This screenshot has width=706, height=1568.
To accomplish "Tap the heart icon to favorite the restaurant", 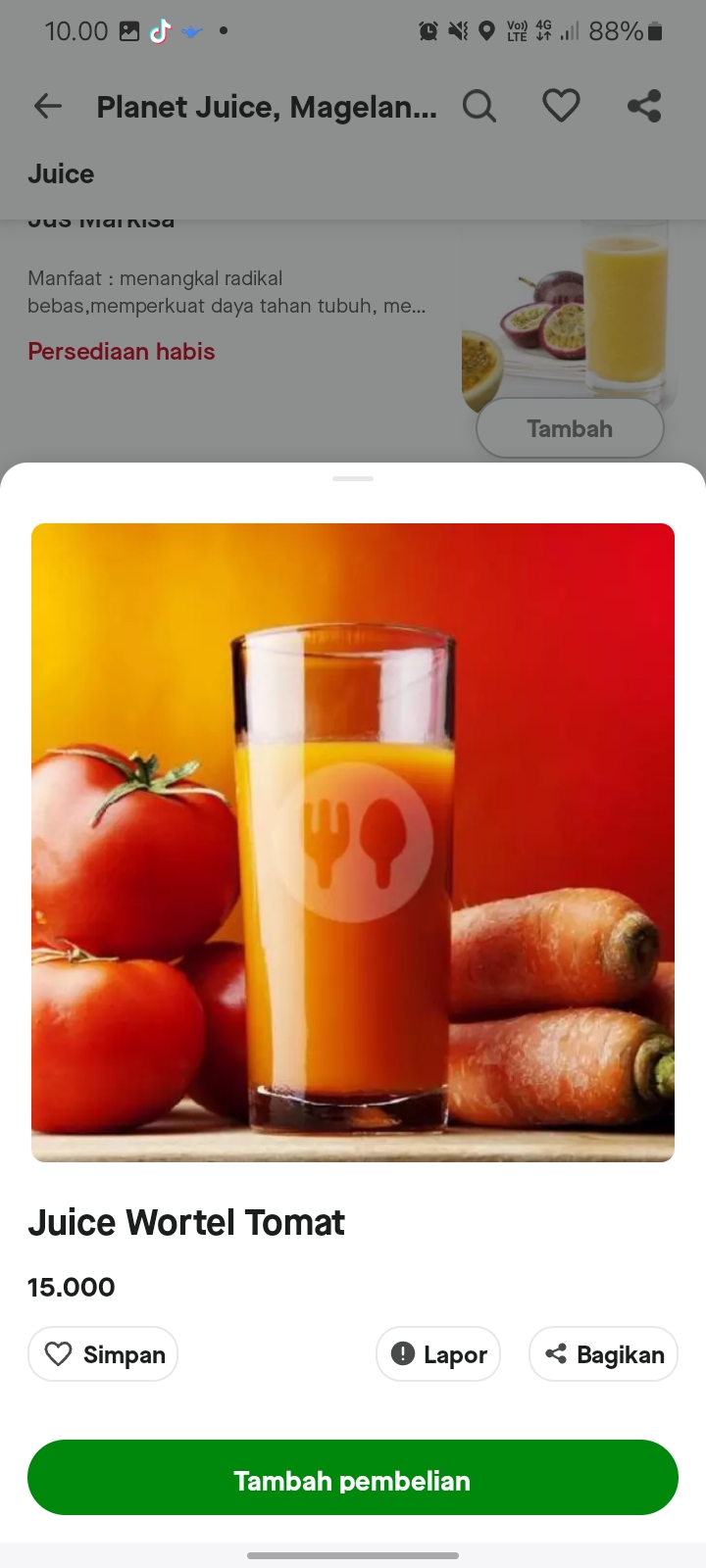I will click(561, 106).
